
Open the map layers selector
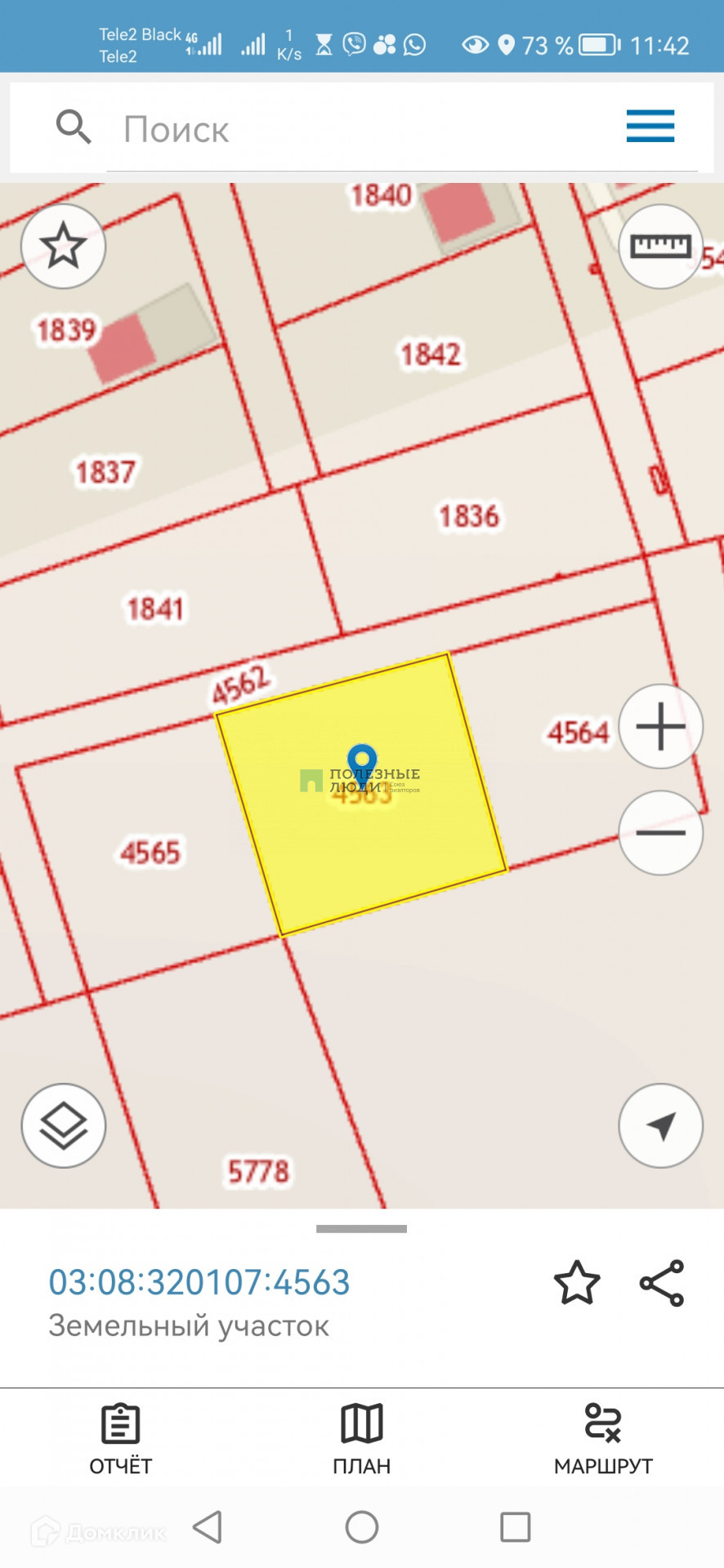64,1126
